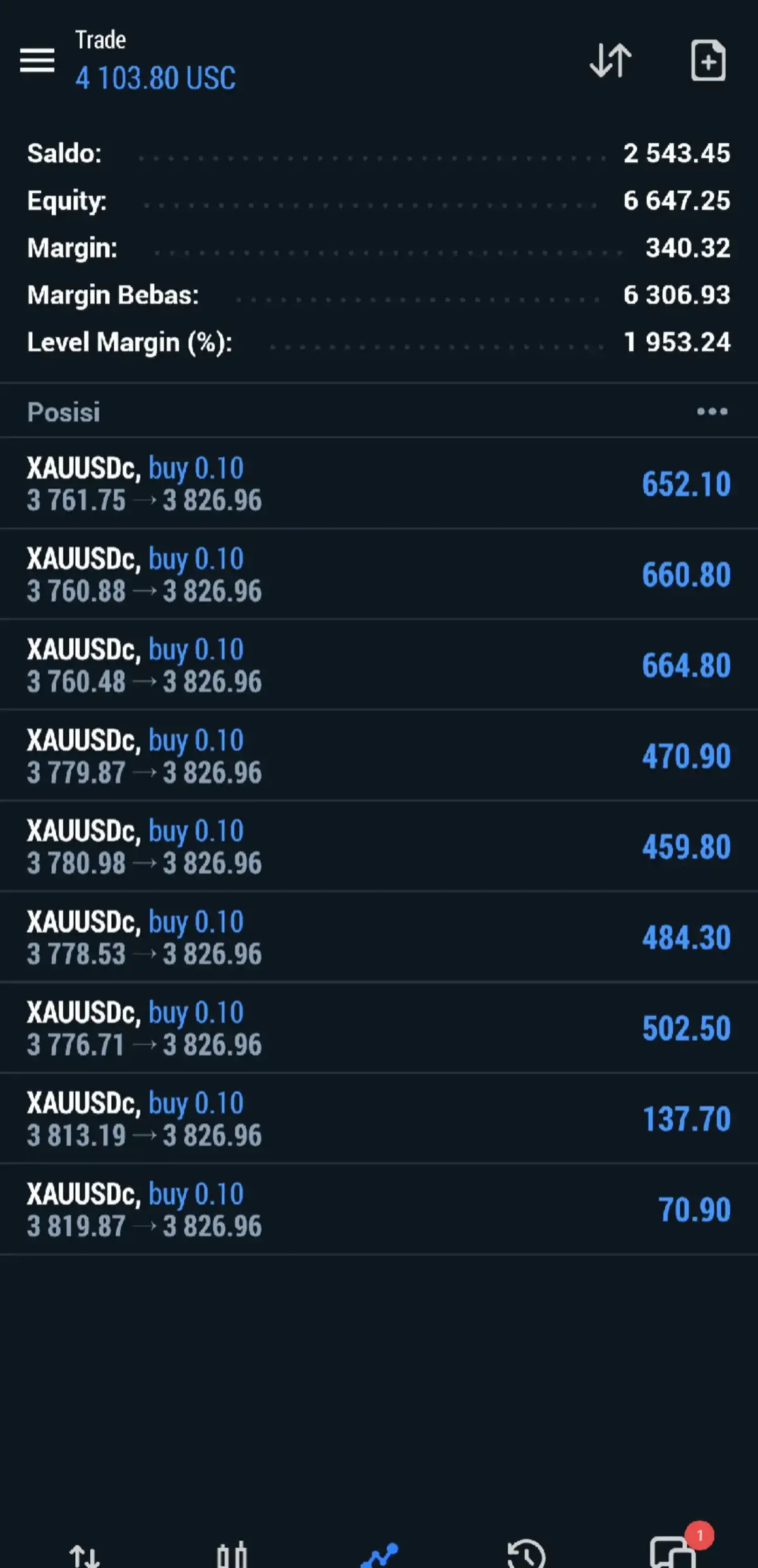Open the navigation side menu

point(37,61)
